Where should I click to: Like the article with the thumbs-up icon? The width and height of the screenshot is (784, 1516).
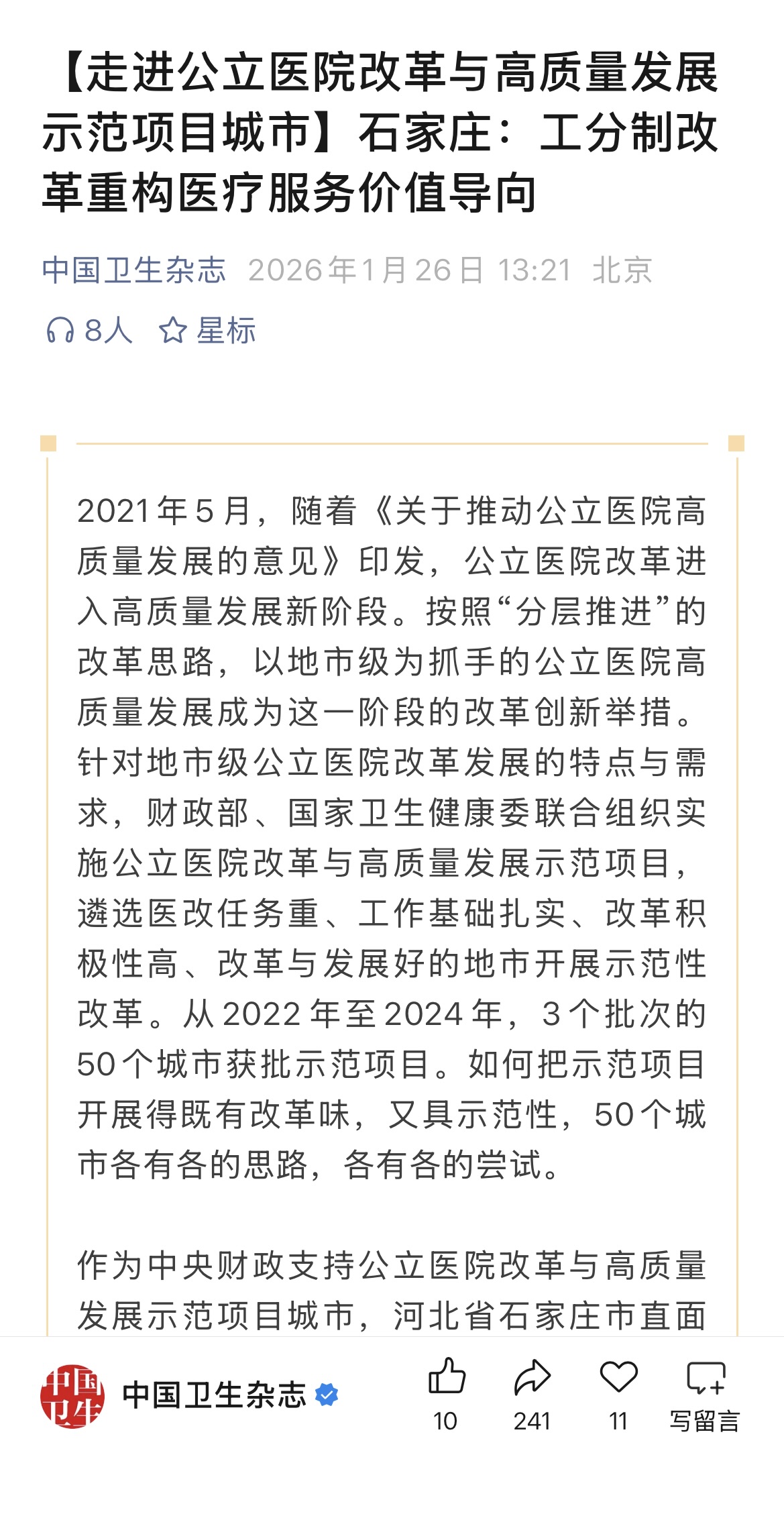click(x=446, y=1378)
